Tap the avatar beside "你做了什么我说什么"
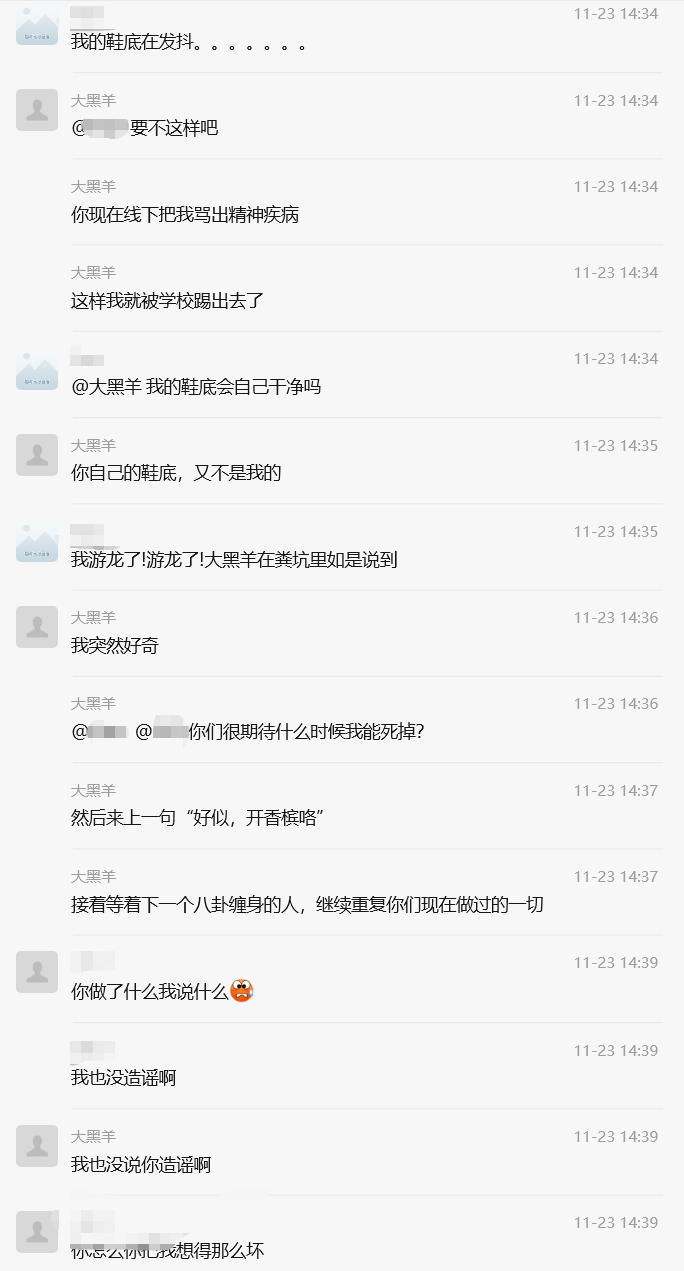The image size is (684, 1271). tap(37, 972)
